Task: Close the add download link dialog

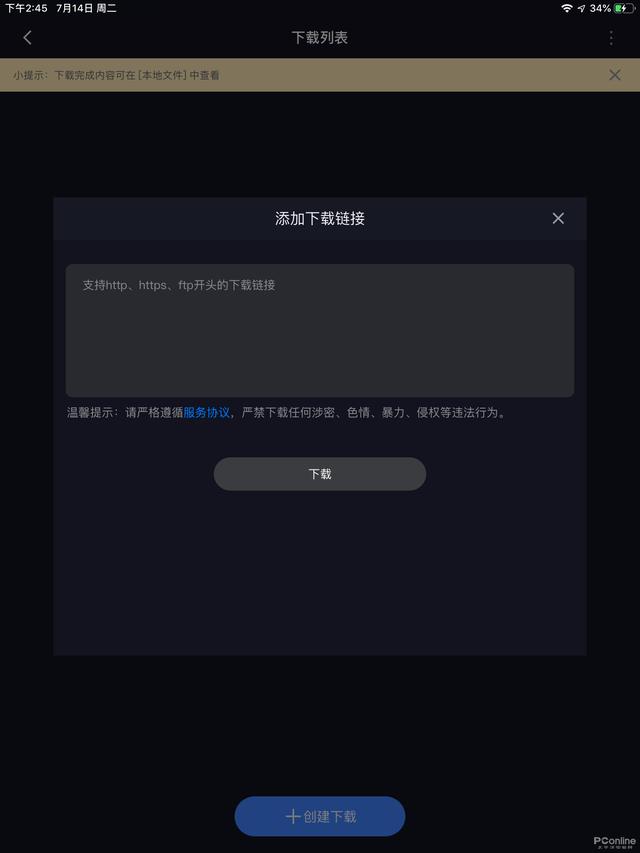Action: 558,218
